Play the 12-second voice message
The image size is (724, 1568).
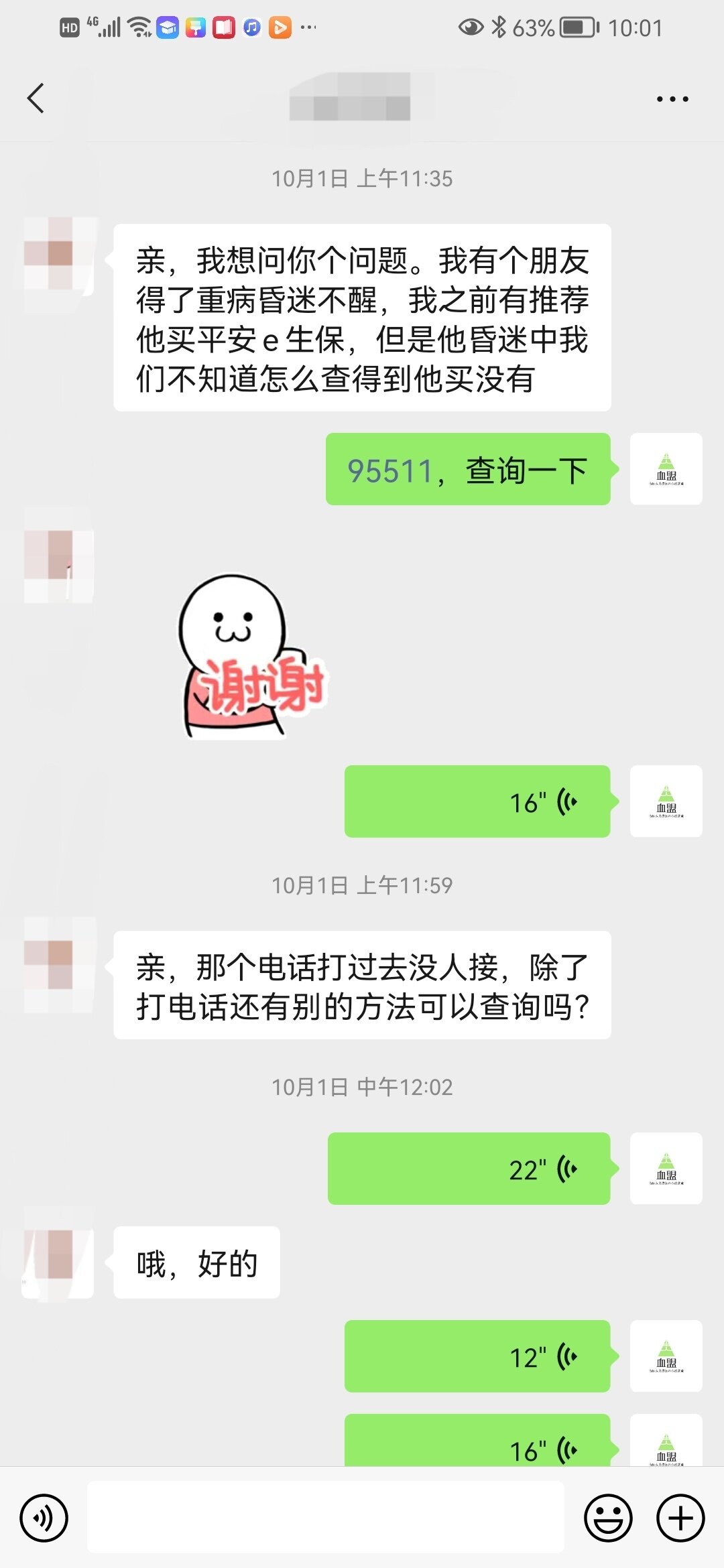click(x=477, y=1357)
